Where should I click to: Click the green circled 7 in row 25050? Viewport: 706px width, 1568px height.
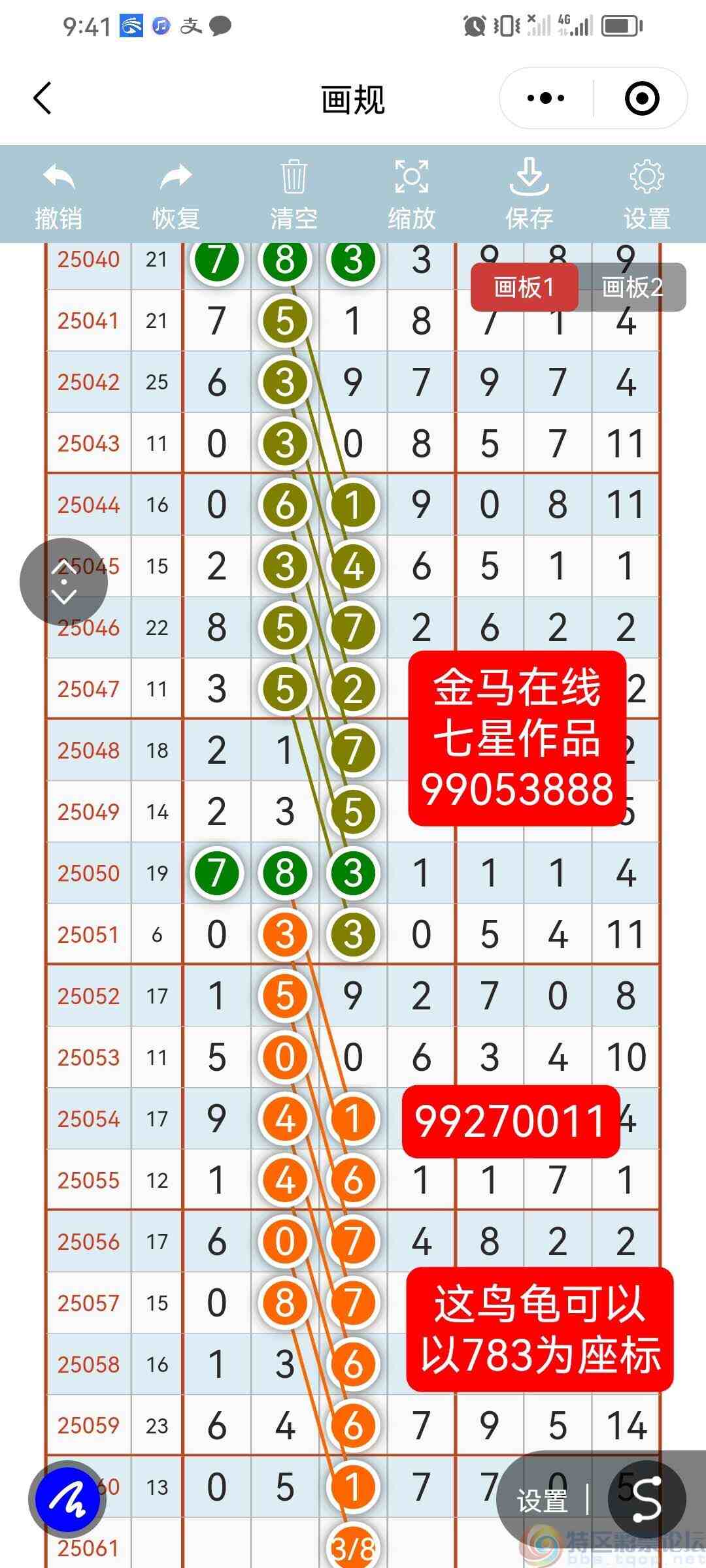(216, 873)
